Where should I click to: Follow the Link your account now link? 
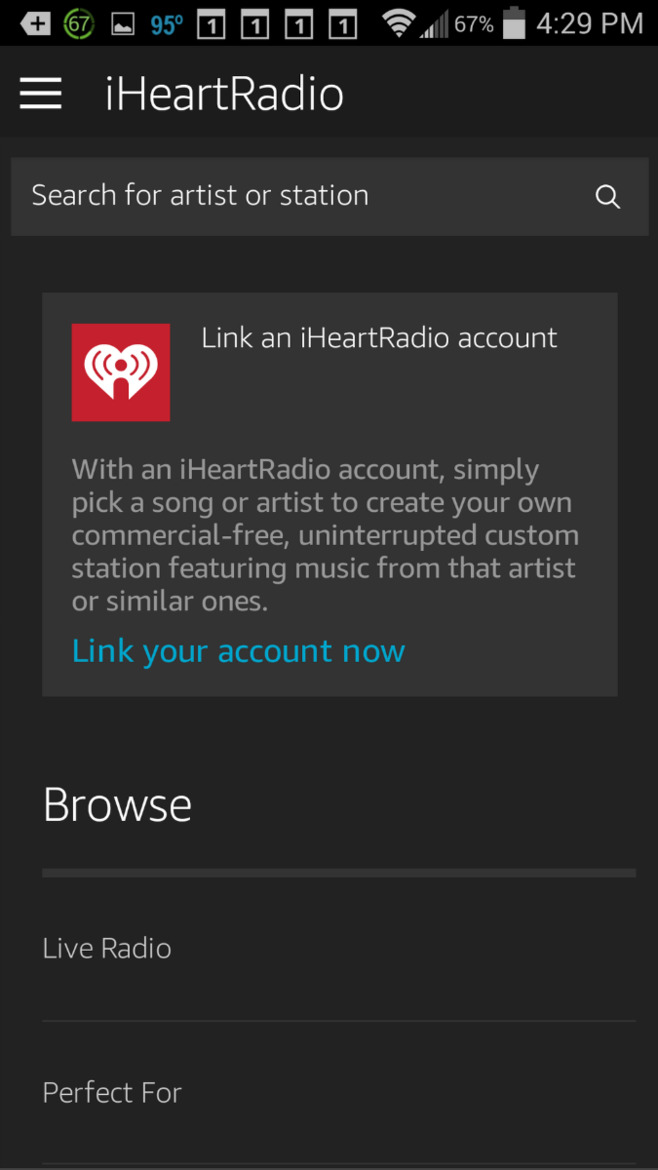pyautogui.click(x=238, y=651)
